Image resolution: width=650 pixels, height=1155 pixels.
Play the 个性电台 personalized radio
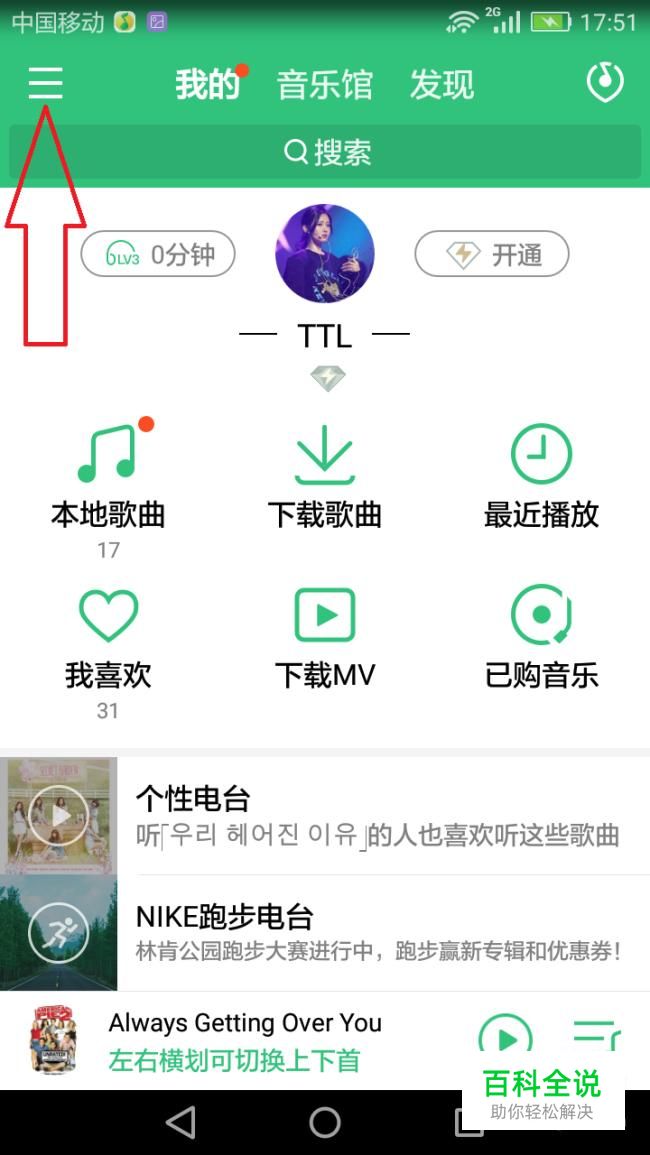point(59,816)
